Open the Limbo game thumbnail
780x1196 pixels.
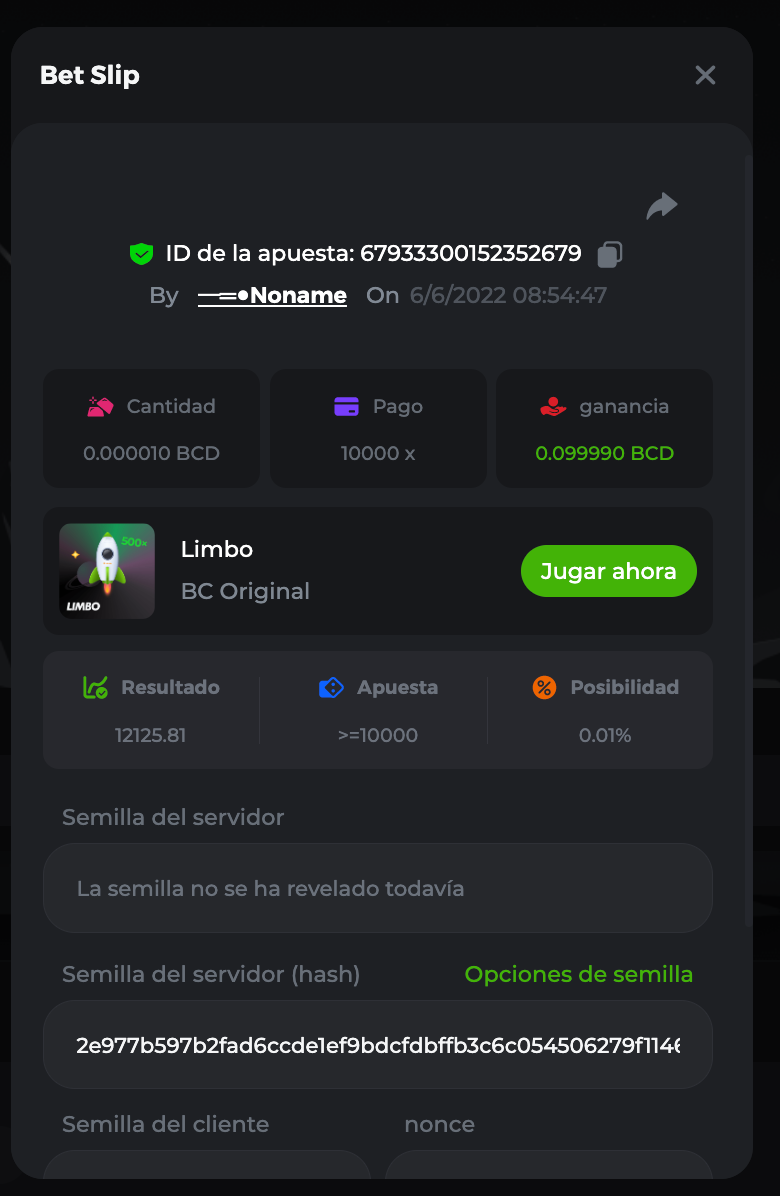(107, 571)
